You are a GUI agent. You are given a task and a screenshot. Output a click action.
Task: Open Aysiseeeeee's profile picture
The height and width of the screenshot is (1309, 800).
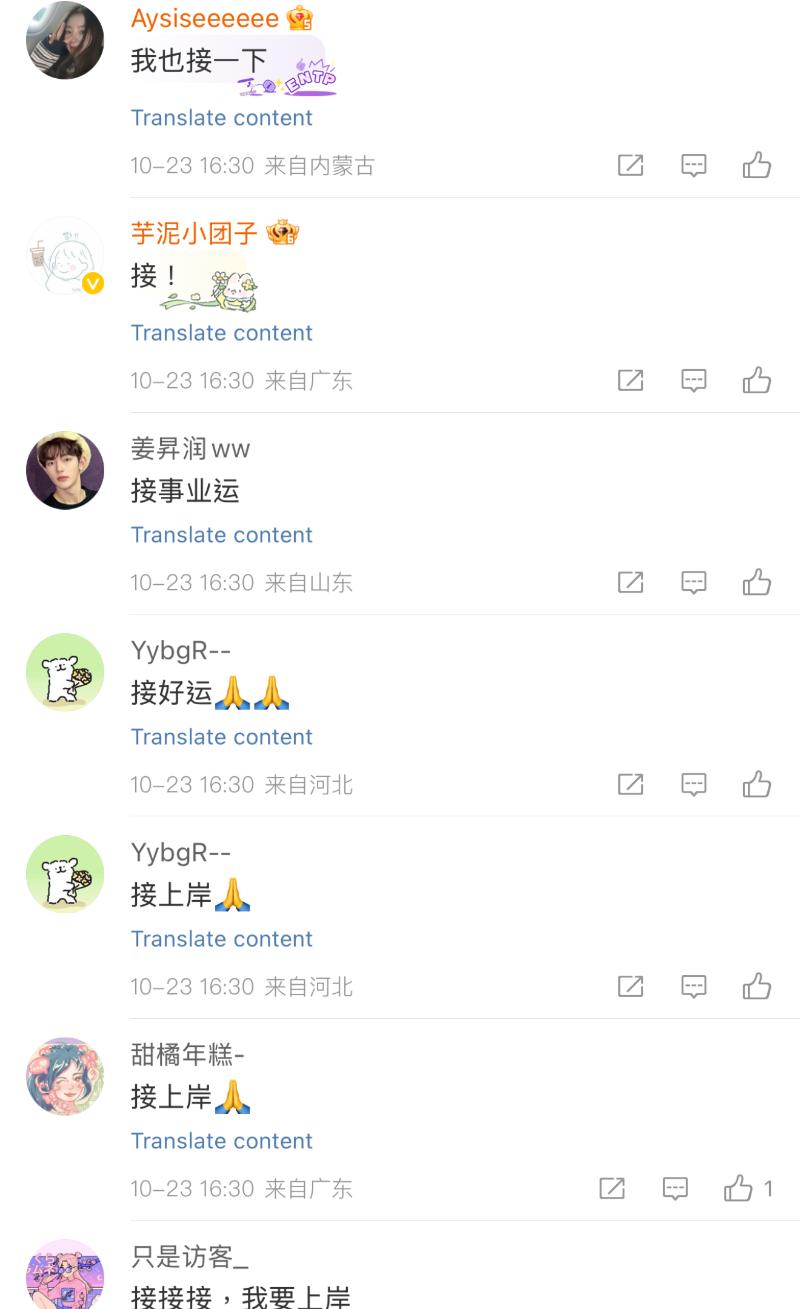click(x=65, y=40)
